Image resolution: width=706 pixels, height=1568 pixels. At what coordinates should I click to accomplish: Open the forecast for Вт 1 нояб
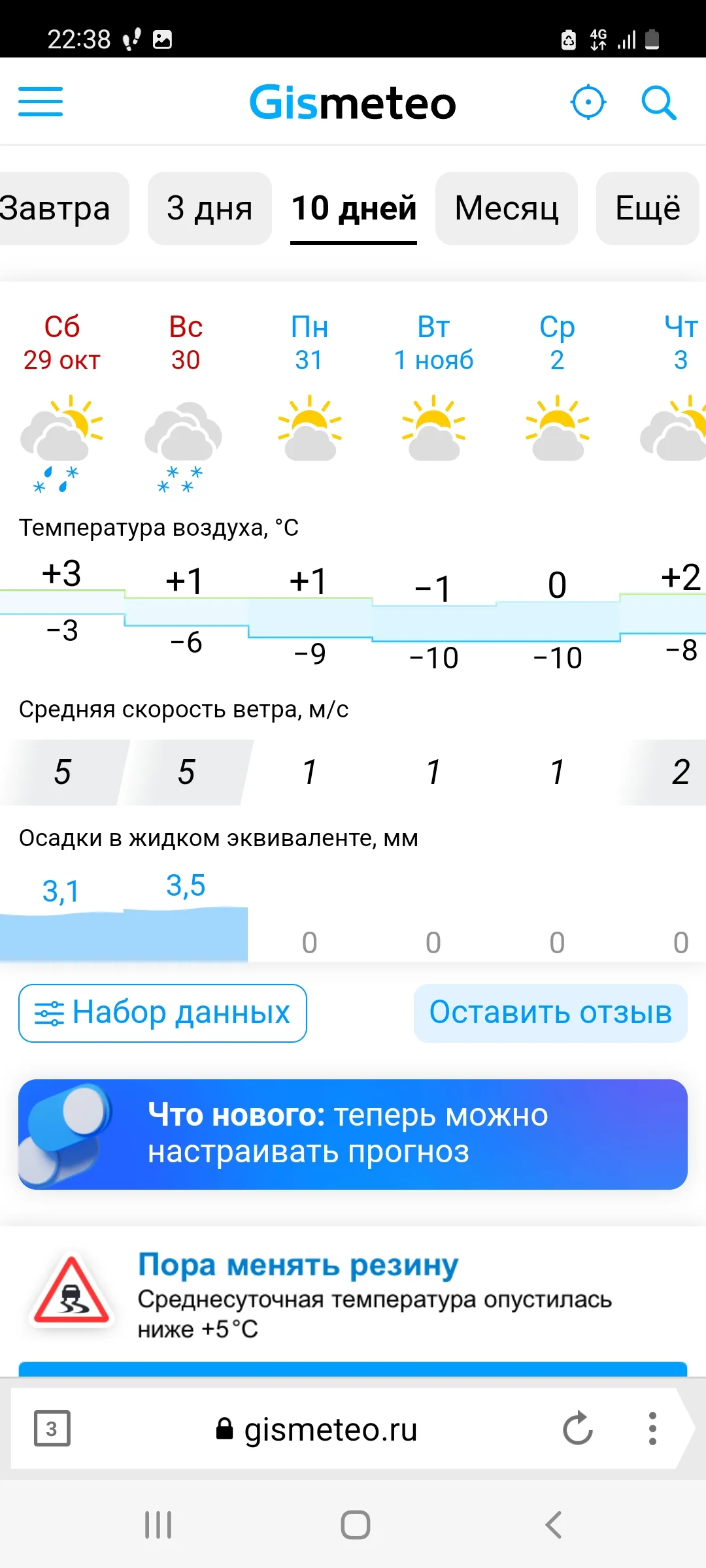[433, 343]
